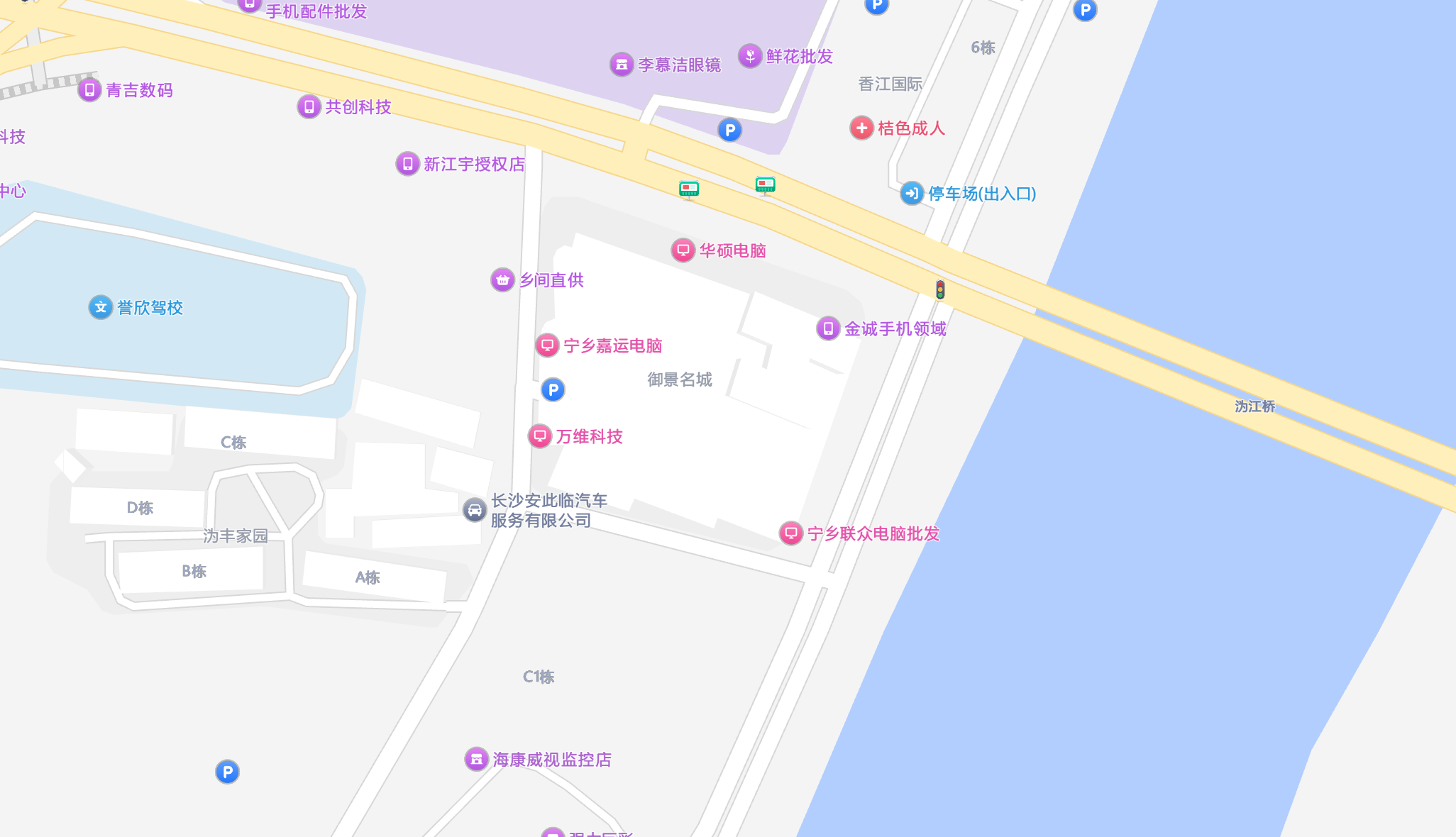Select the 新江宇授权店 marker
Viewport: 1456px width, 837px height.
pyautogui.click(x=408, y=164)
